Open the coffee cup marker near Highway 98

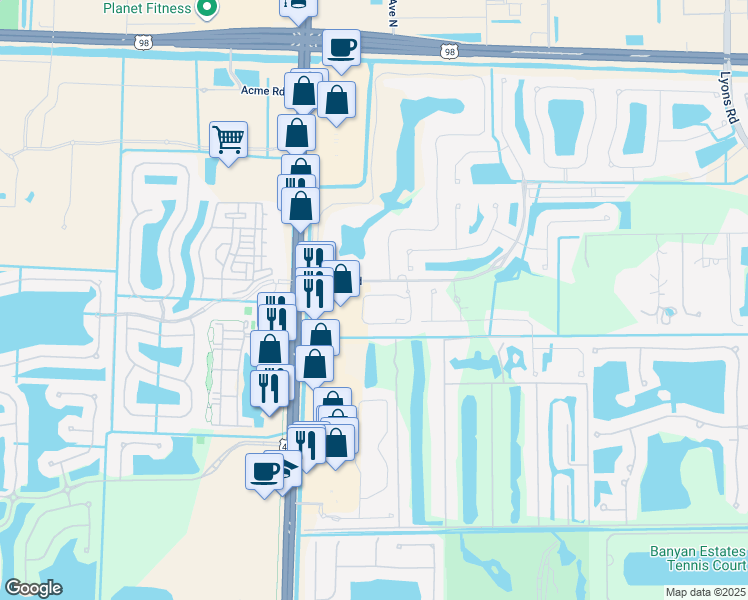341,47
